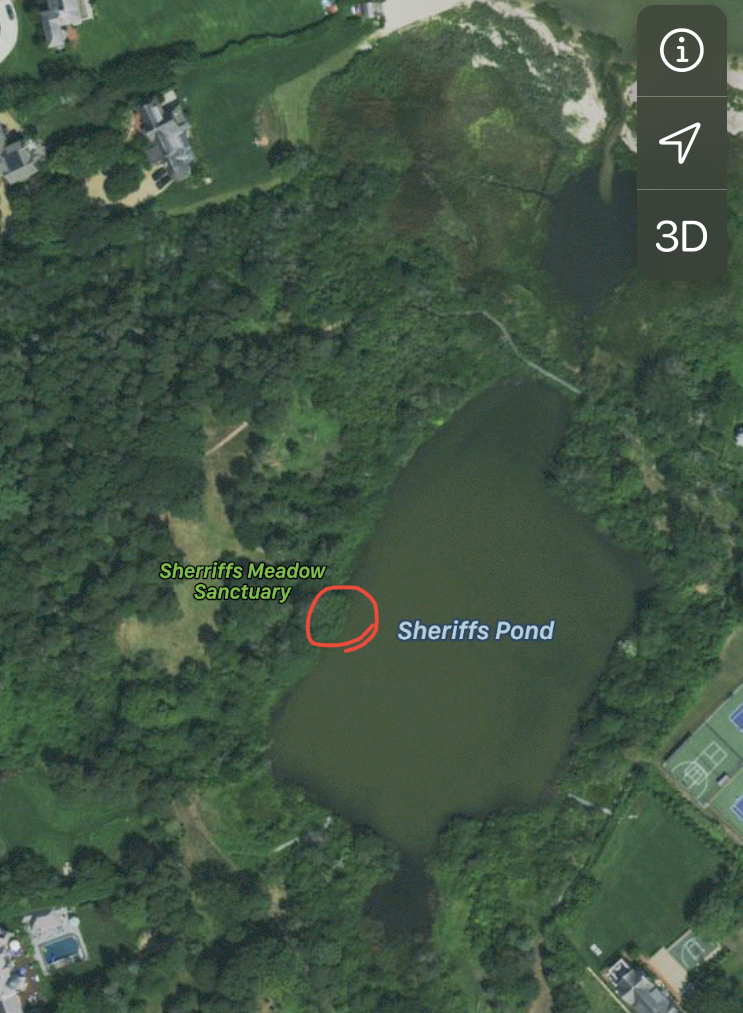Select the Sheriffs Pond map label
743x1013 pixels.
tap(476, 630)
